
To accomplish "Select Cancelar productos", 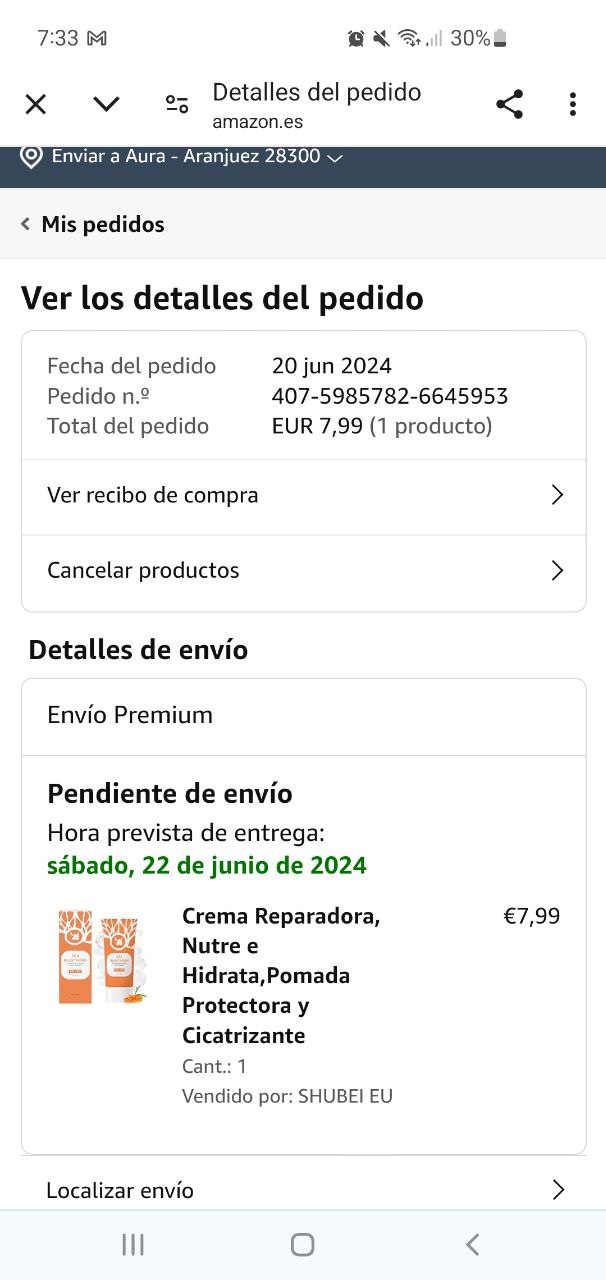I will (x=303, y=571).
